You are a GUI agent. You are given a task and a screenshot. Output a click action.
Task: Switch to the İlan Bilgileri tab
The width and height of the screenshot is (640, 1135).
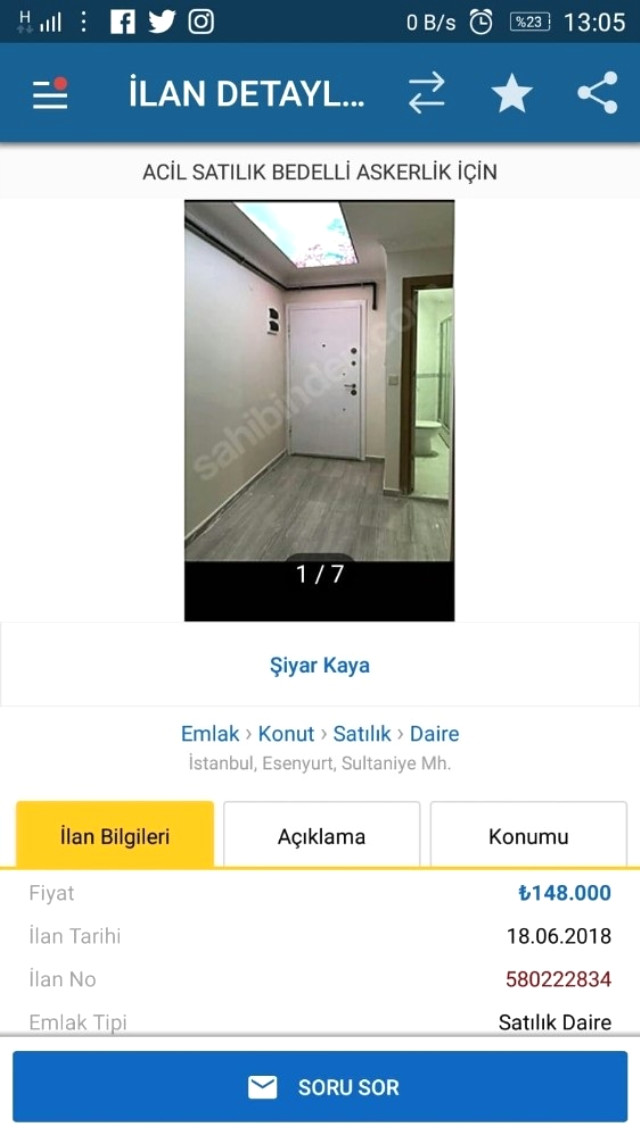point(115,836)
